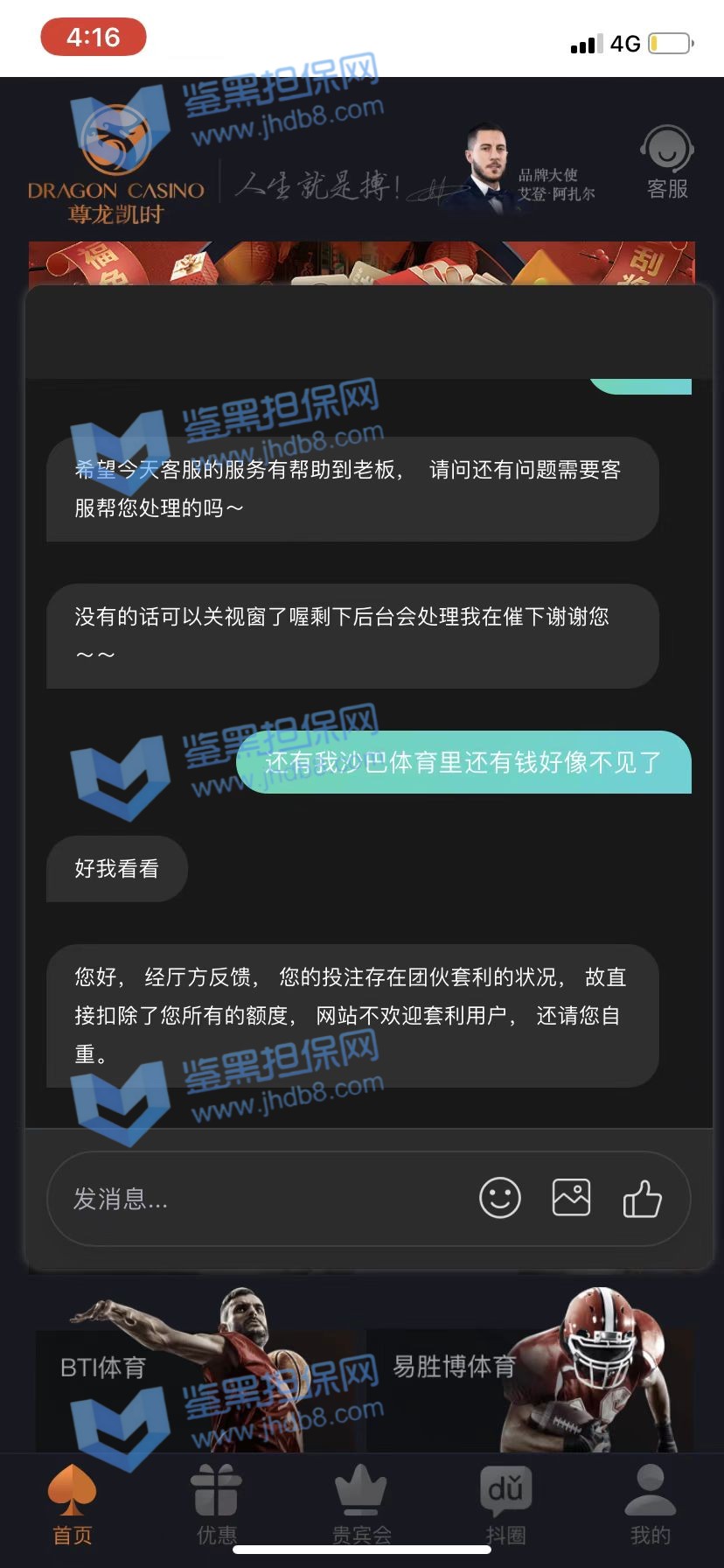Open the emoji picker in chat

[x=500, y=1198]
